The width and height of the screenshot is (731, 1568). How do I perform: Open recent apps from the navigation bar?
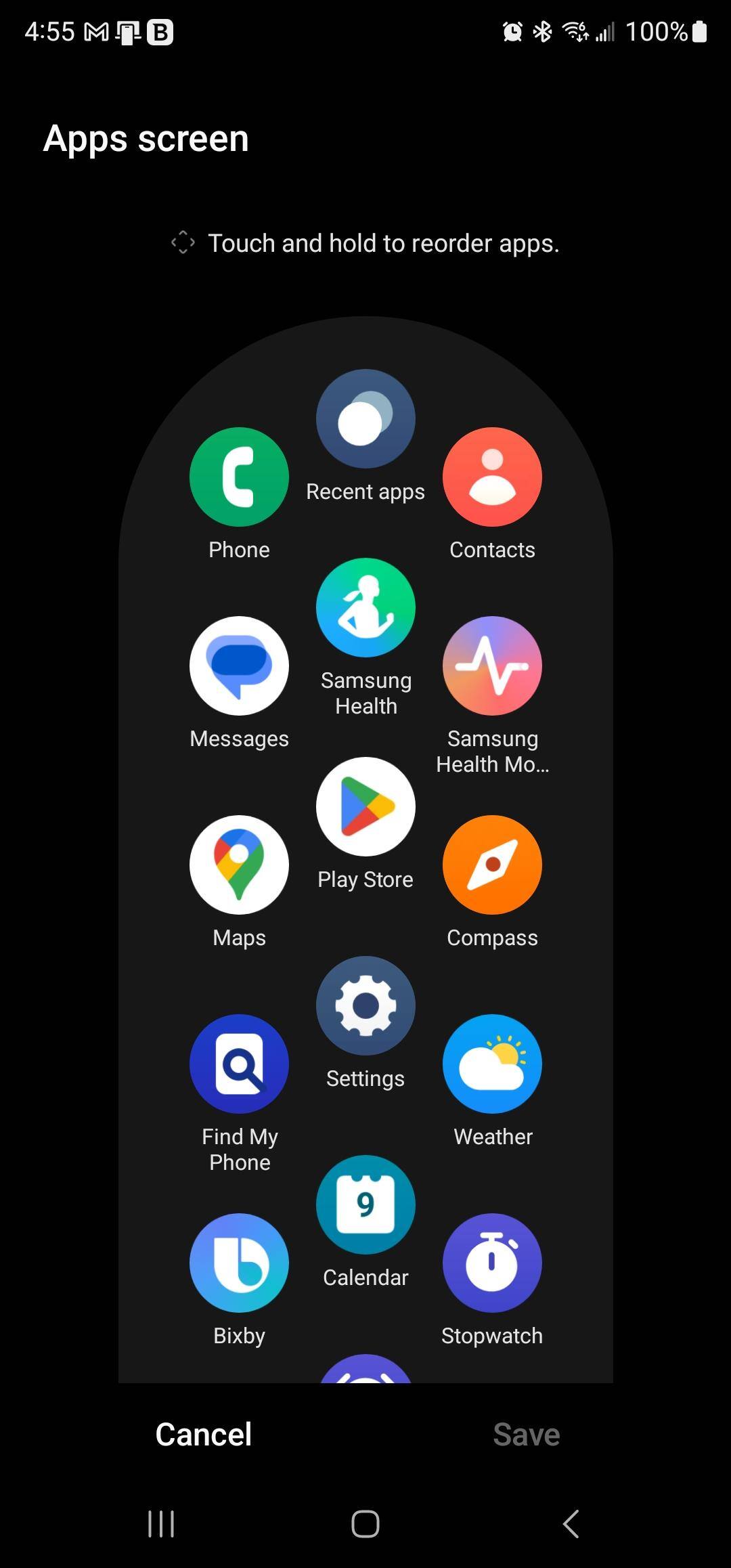tap(161, 1524)
